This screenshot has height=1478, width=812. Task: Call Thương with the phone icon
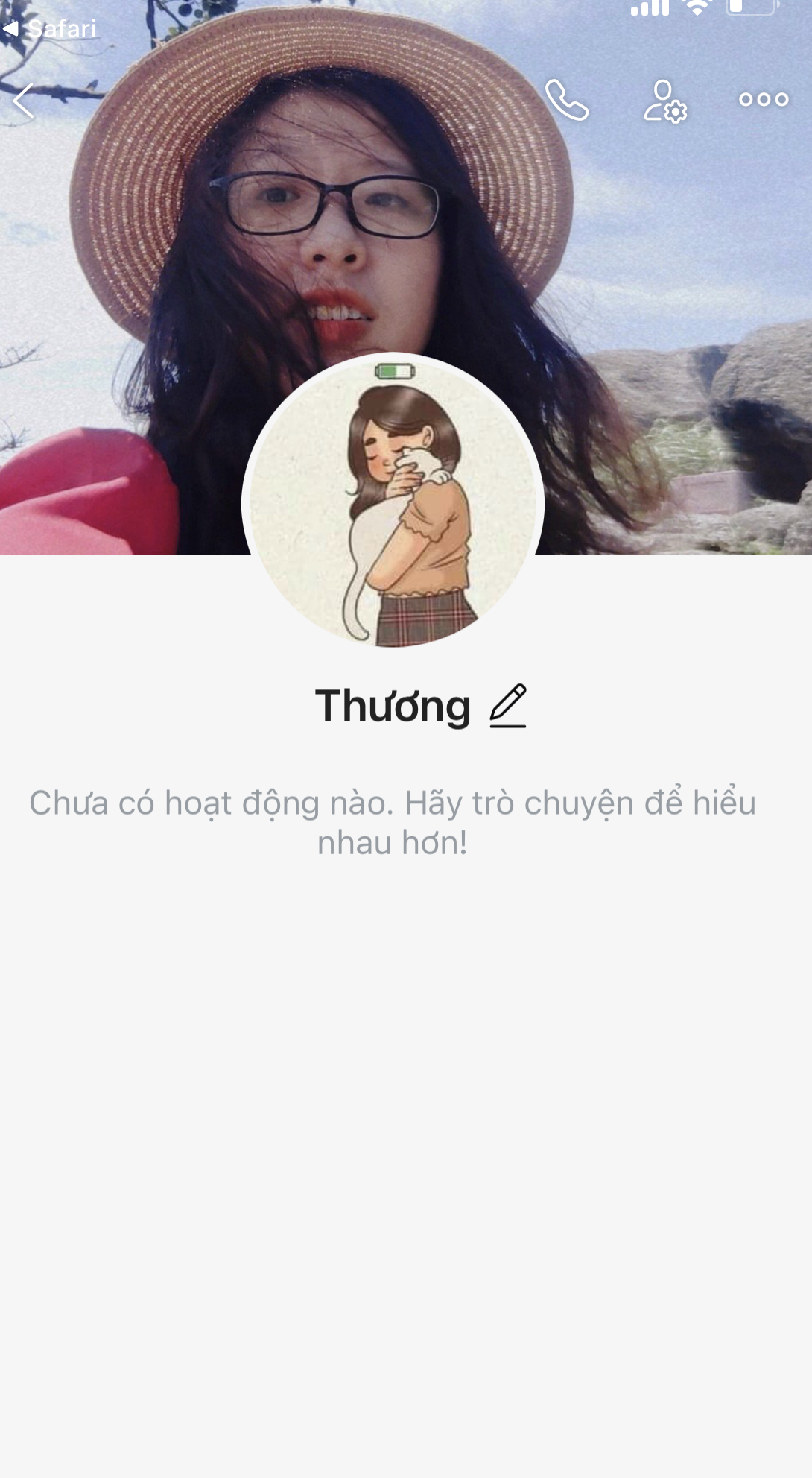pyautogui.click(x=567, y=100)
